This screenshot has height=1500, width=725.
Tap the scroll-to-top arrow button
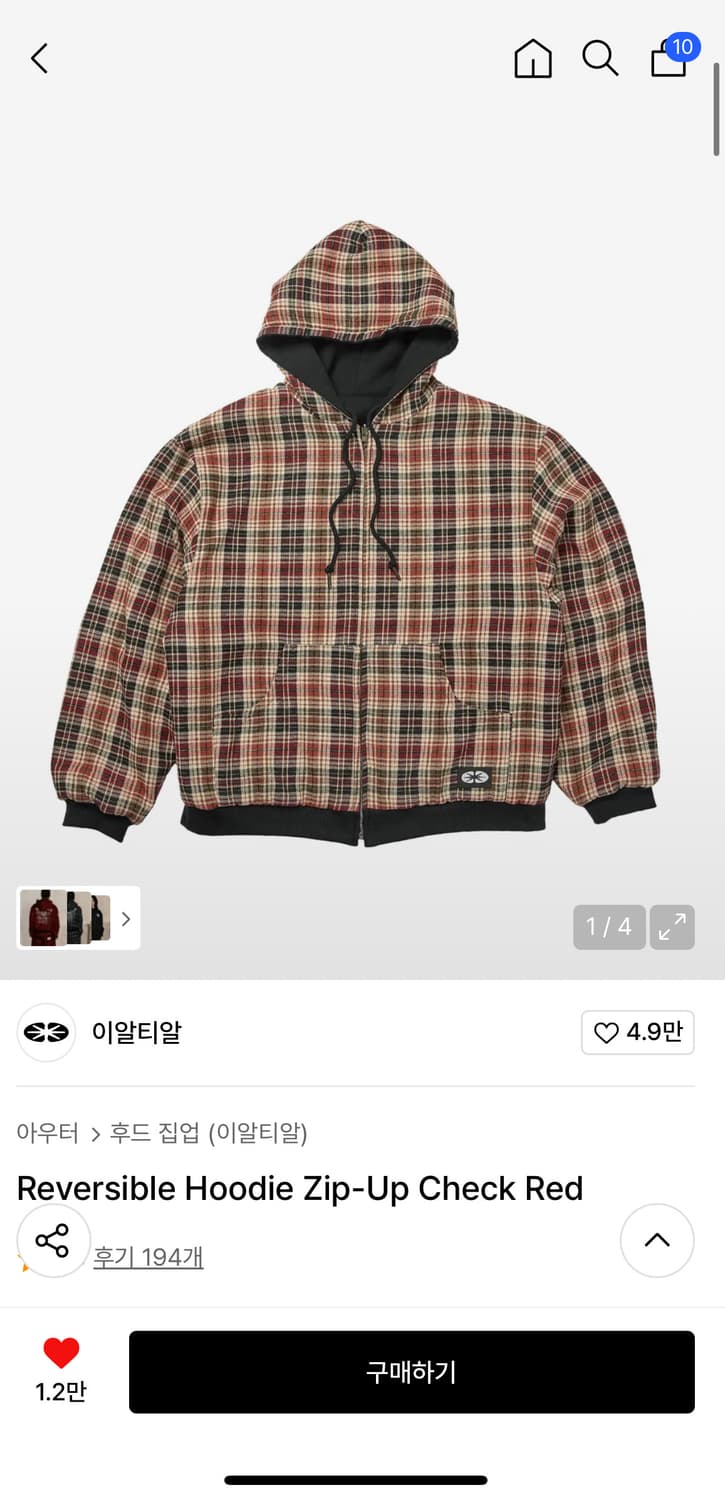(x=656, y=1240)
